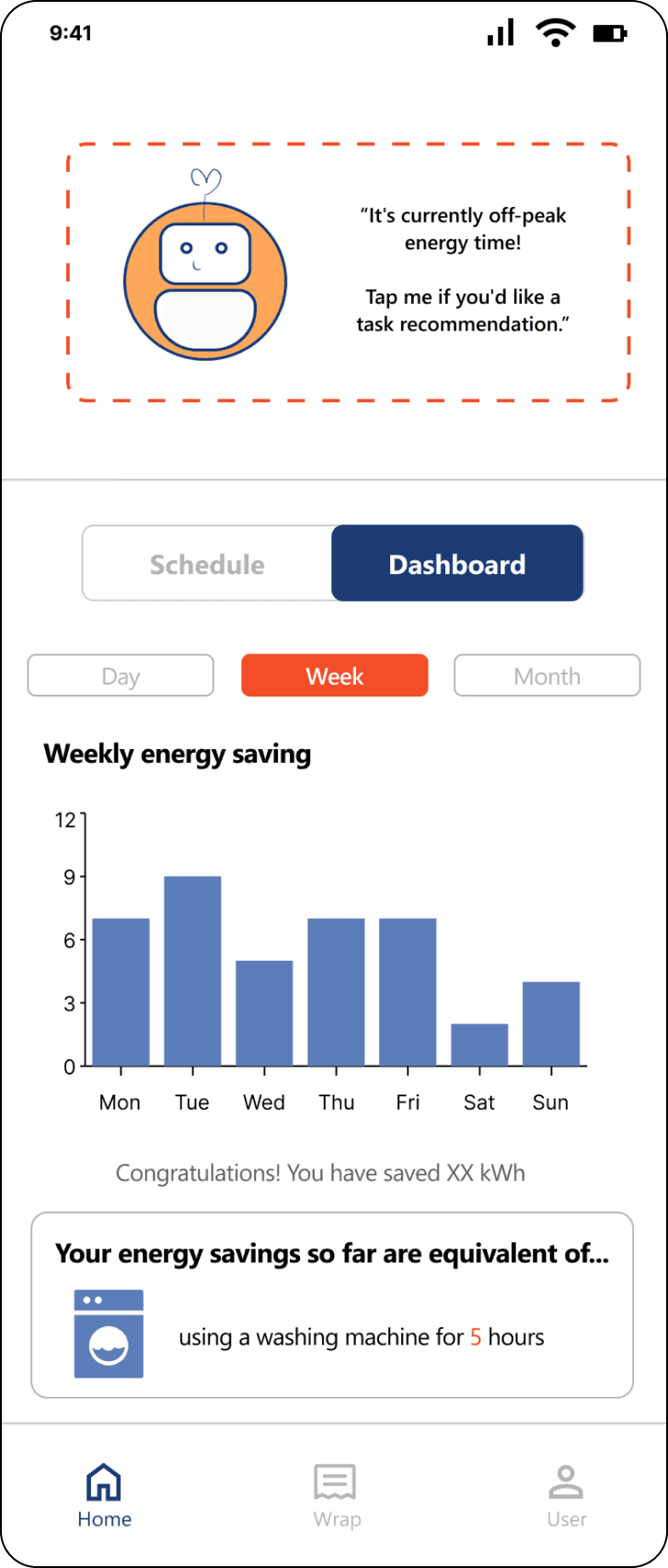Open the User tab
The width and height of the screenshot is (668, 1568).
566,1496
